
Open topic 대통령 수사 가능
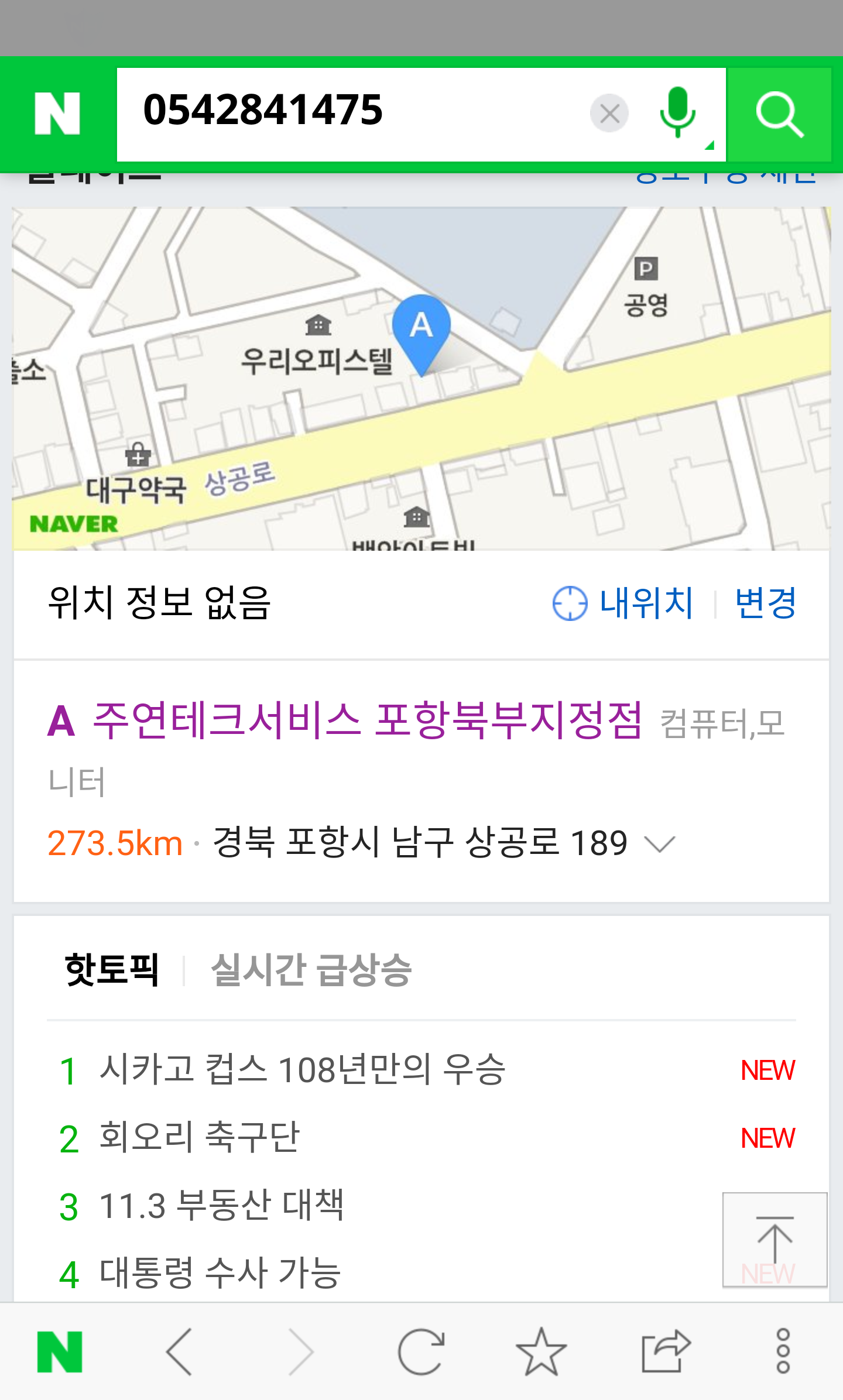tap(220, 1273)
